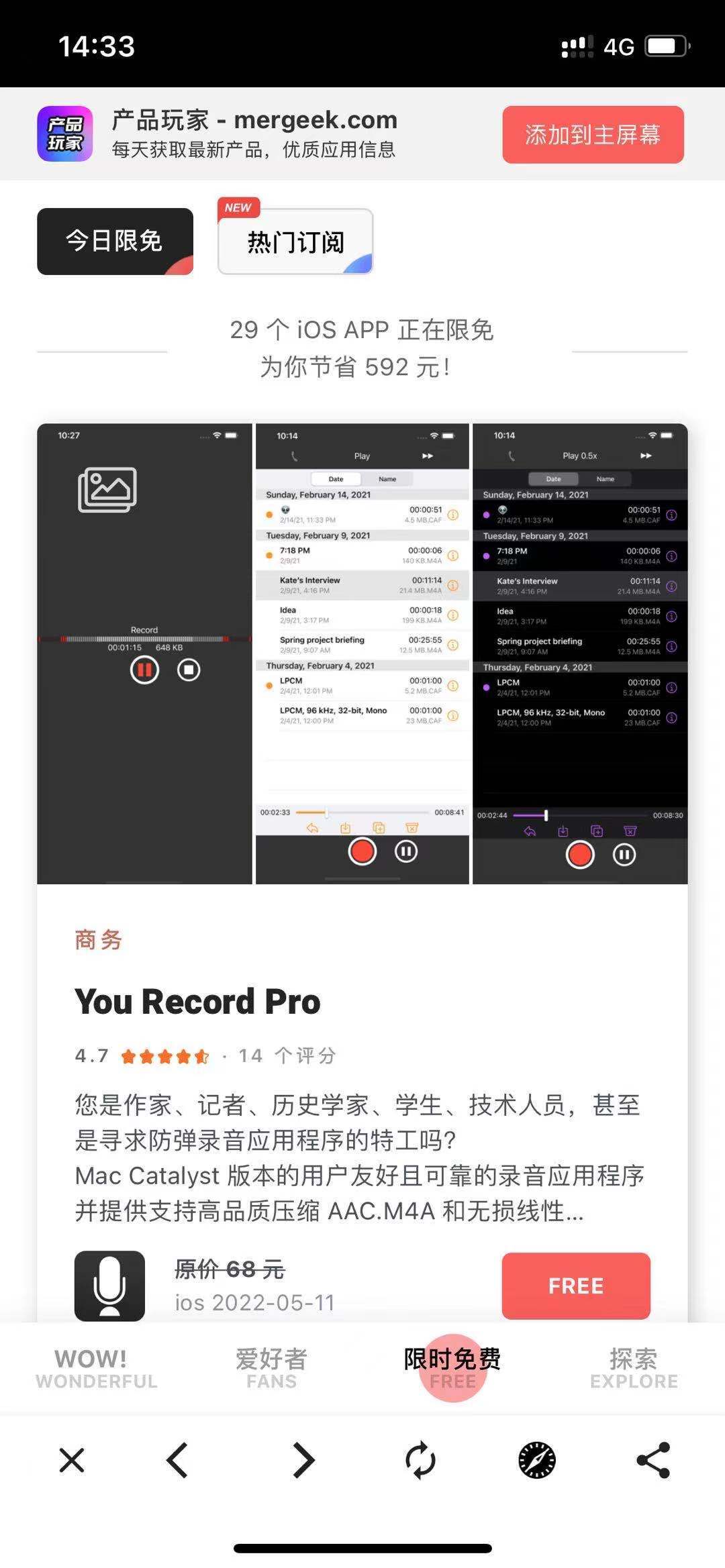Open the 探索 Explore tab
Screen dimensions: 725x1568
(633, 1369)
